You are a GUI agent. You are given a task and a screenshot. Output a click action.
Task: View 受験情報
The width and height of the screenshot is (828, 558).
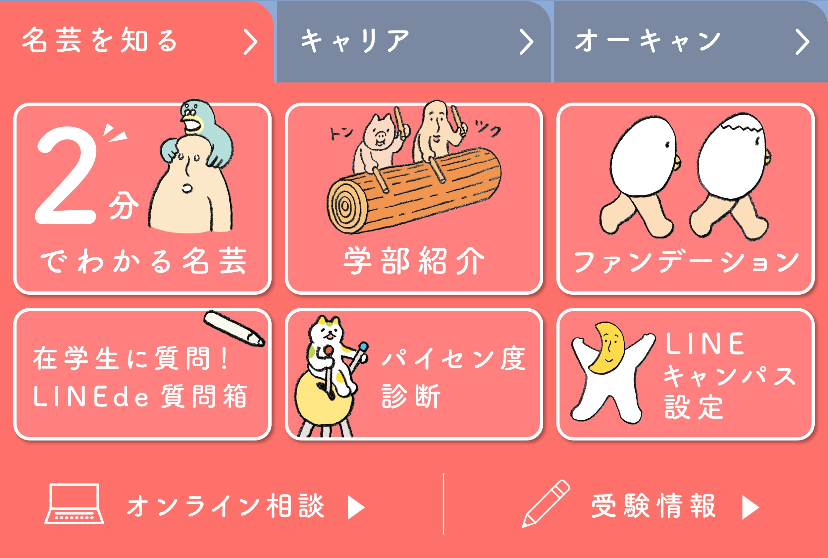[x=642, y=506]
